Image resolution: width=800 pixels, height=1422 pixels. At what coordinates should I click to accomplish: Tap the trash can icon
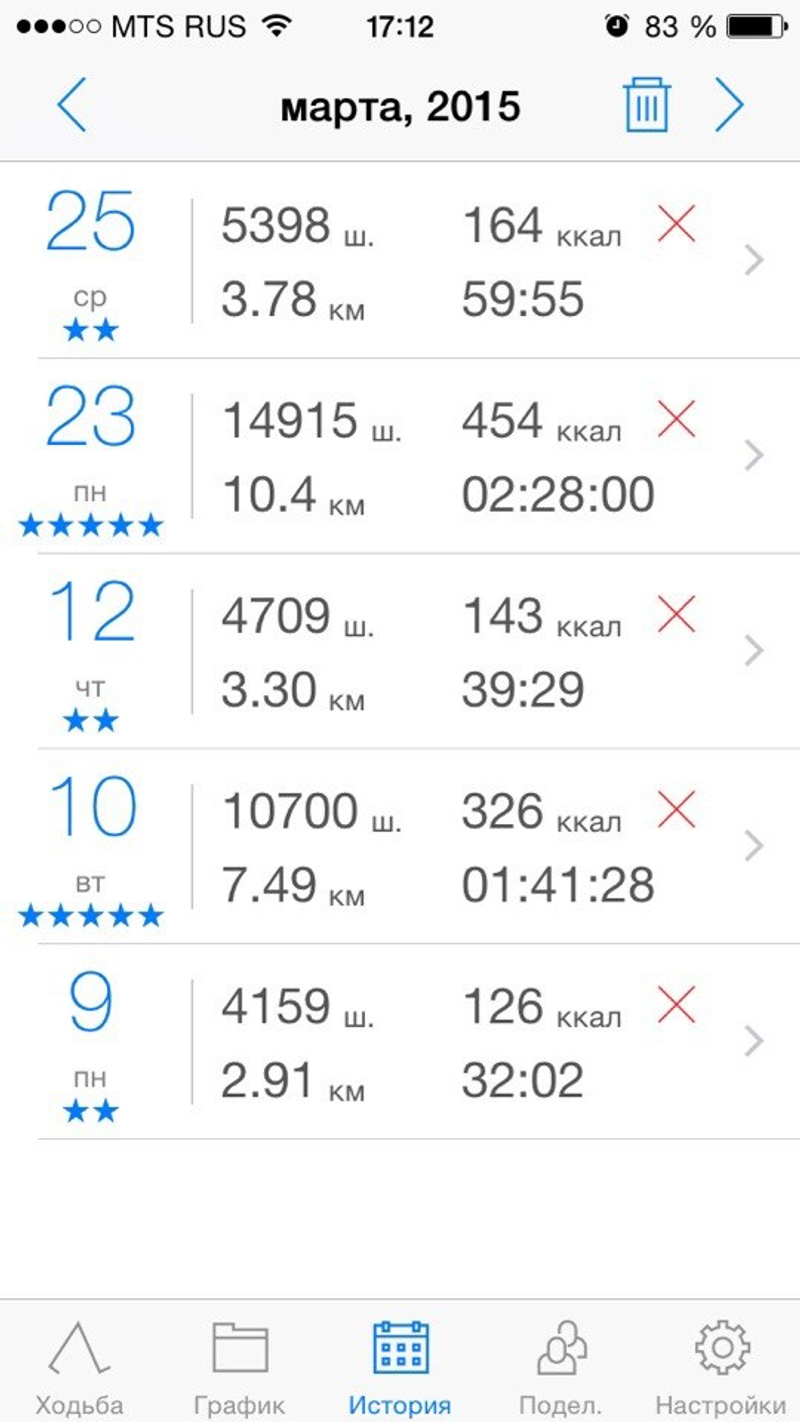647,106
